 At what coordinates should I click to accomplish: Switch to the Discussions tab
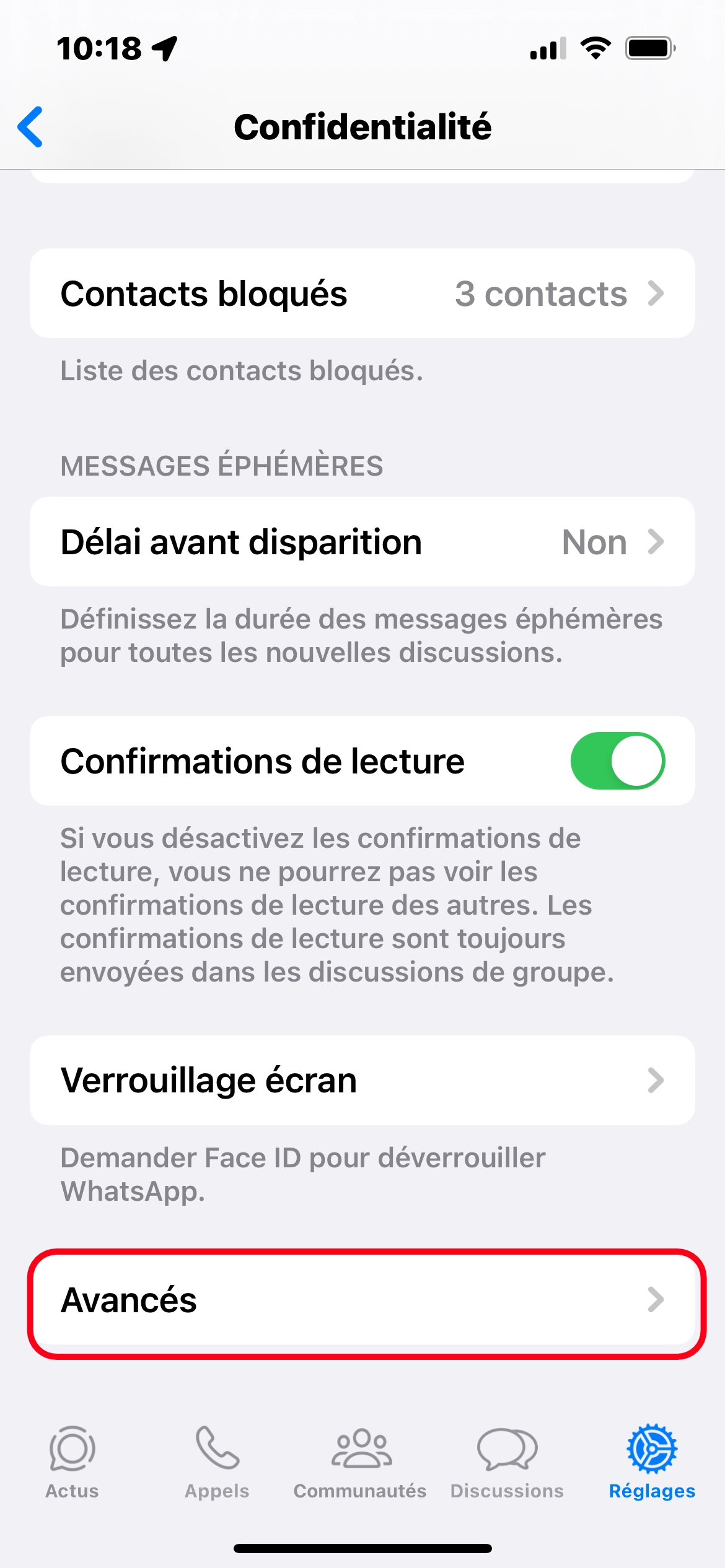507,1463
